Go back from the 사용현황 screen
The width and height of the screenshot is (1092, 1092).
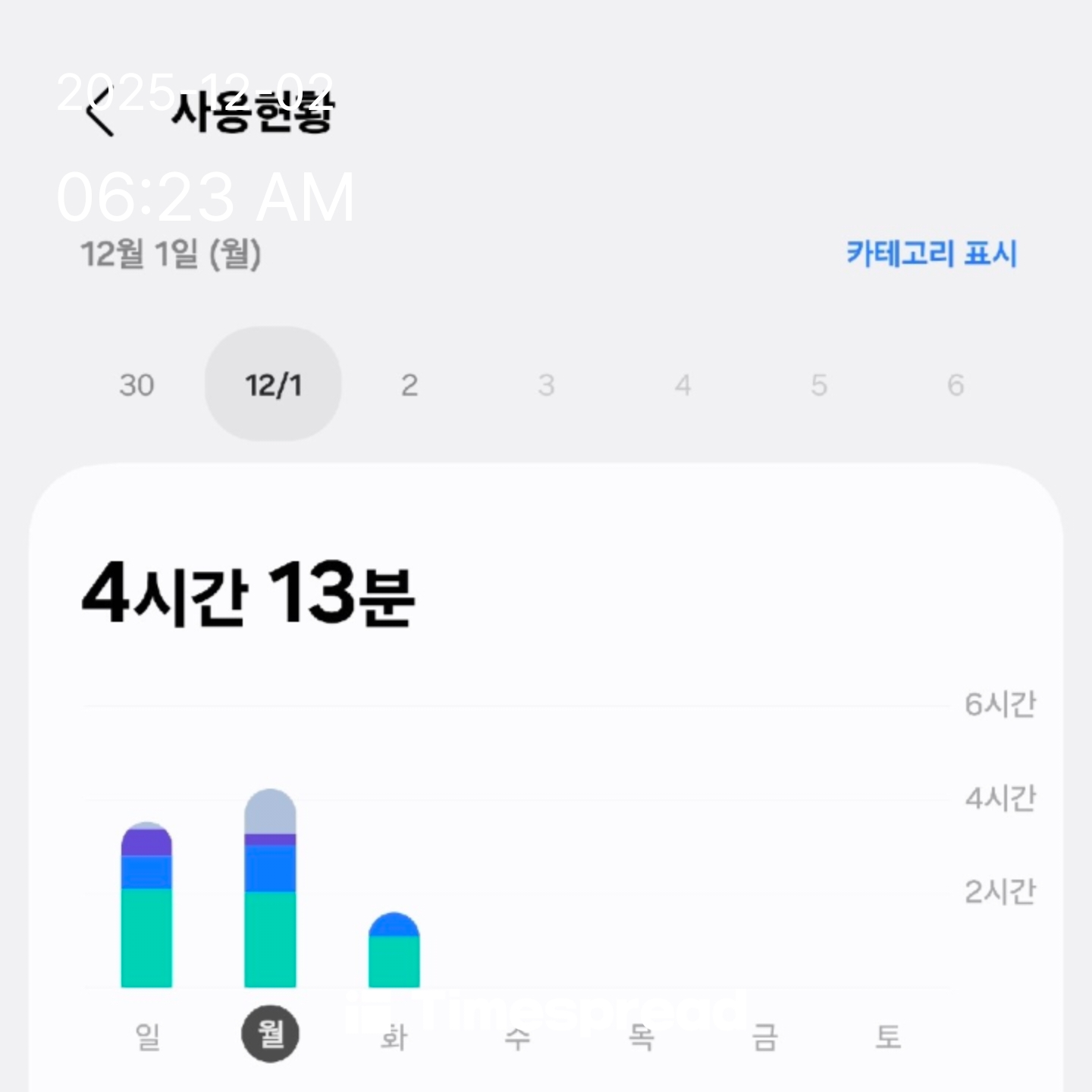[x=99, y=113]
